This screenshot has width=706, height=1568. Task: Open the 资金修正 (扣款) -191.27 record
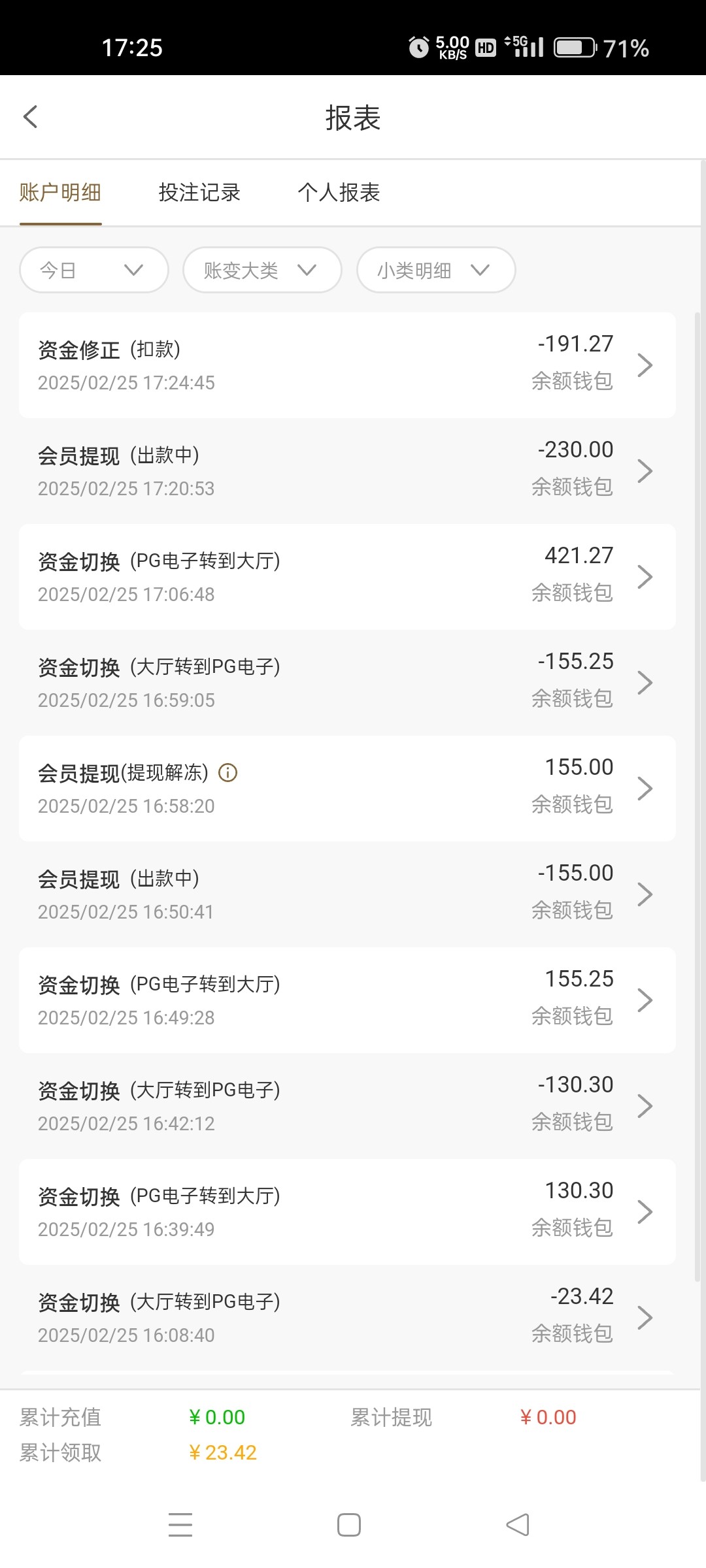pos(346,365)
